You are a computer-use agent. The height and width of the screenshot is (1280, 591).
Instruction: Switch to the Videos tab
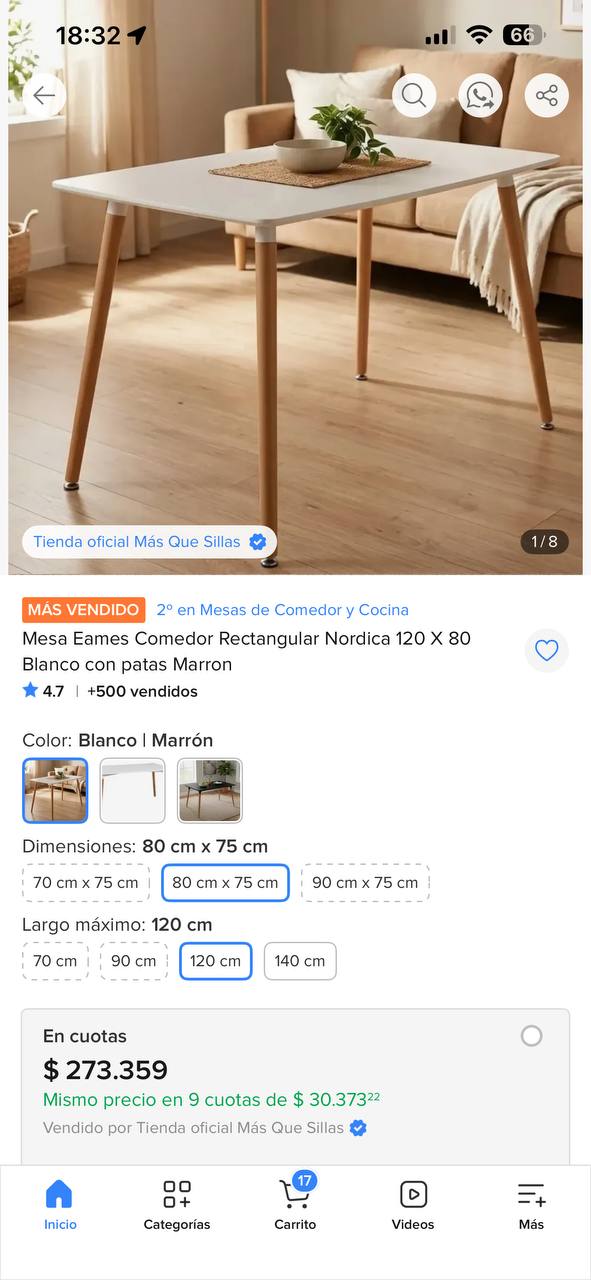[413, 1205]
